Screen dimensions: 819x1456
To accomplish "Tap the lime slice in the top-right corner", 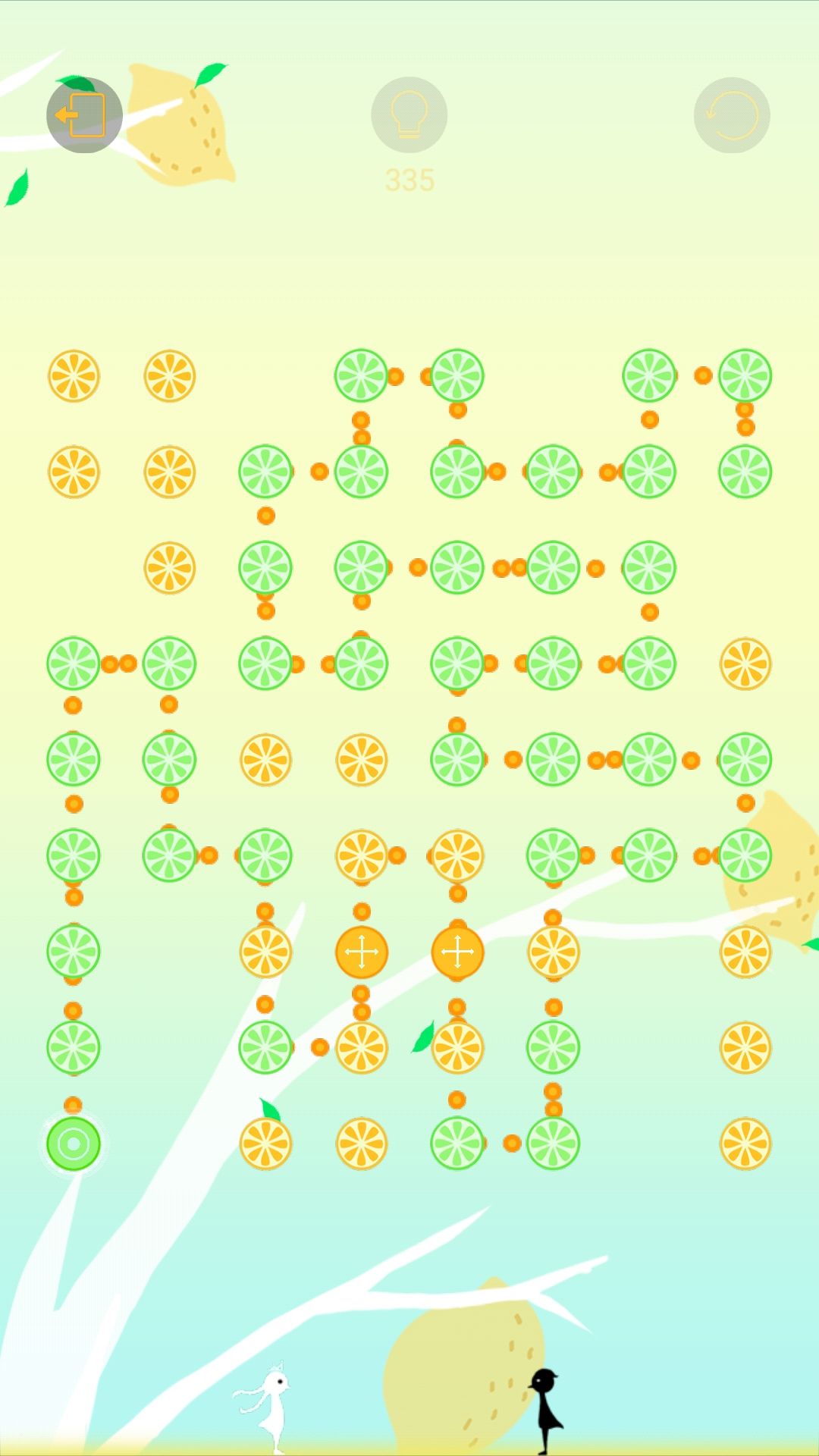I will (747, 374).
